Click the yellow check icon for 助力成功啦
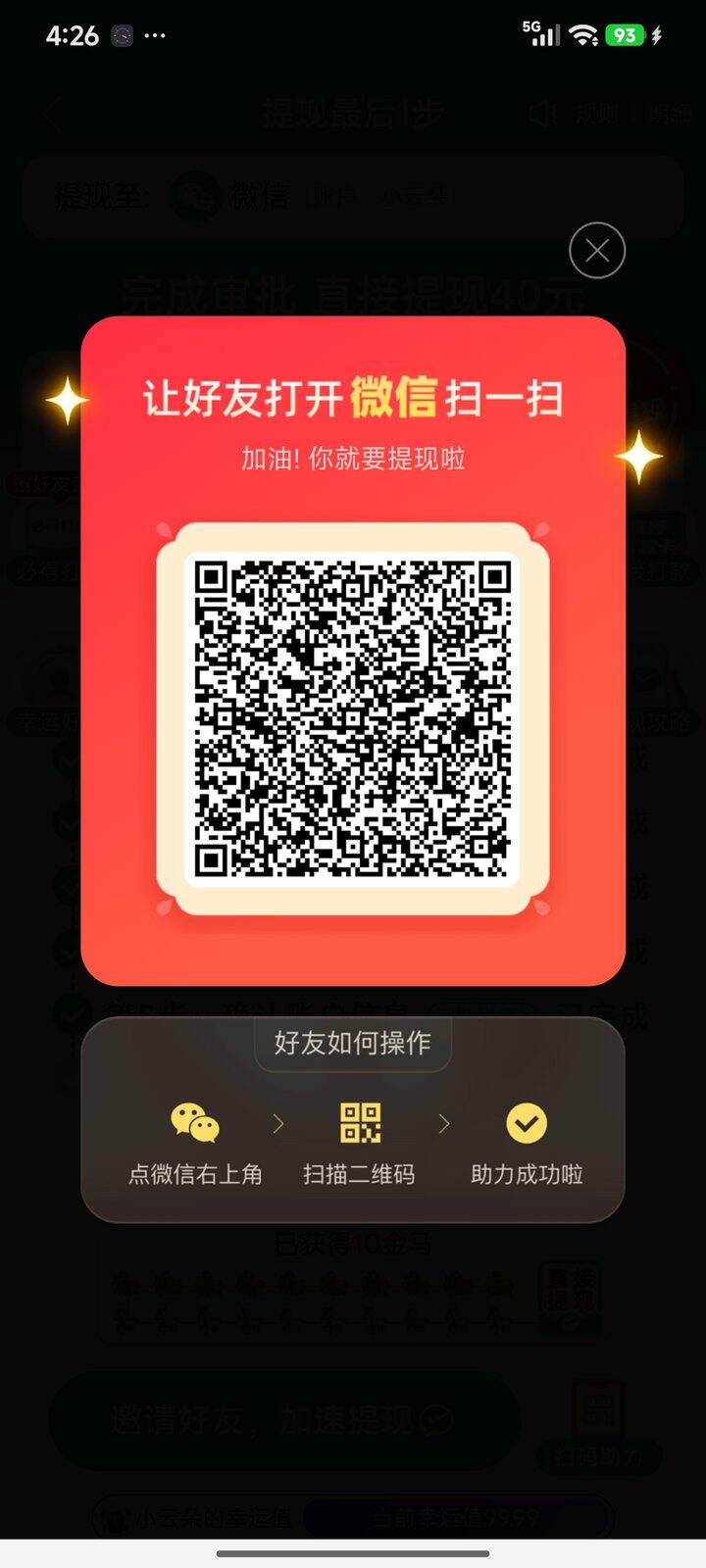This screenshot has height=1568, width=706. click(x=526, y=1122)
